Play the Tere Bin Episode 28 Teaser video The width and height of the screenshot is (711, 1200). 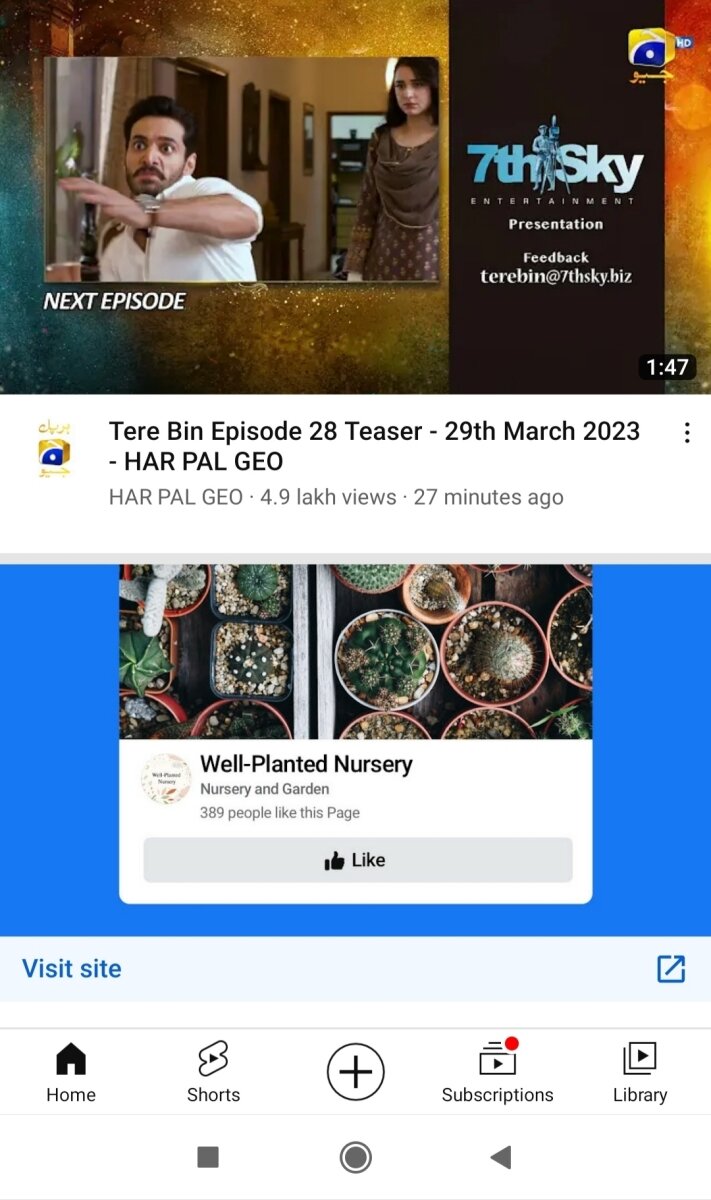coord(355,197)
